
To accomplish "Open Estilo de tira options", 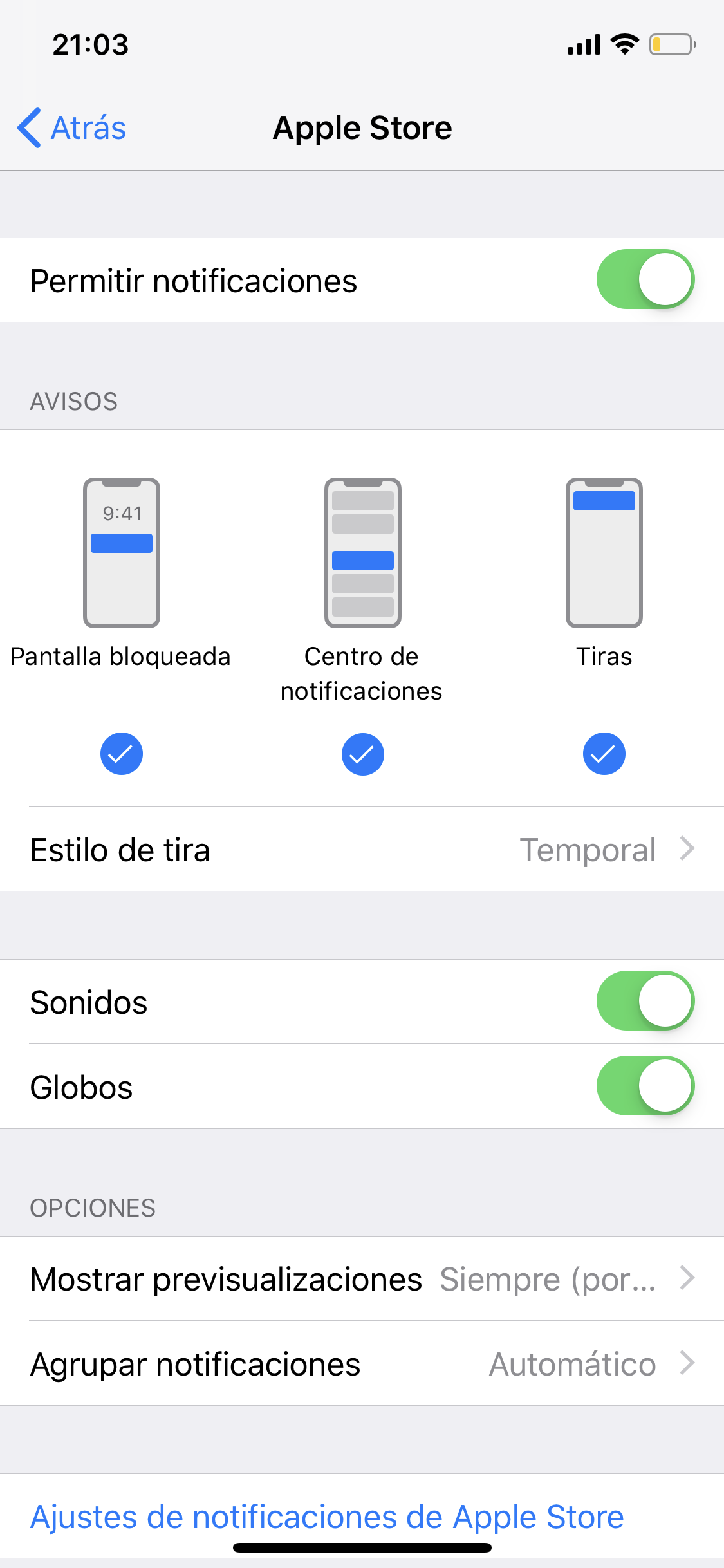I will click(x=362, y=849).
